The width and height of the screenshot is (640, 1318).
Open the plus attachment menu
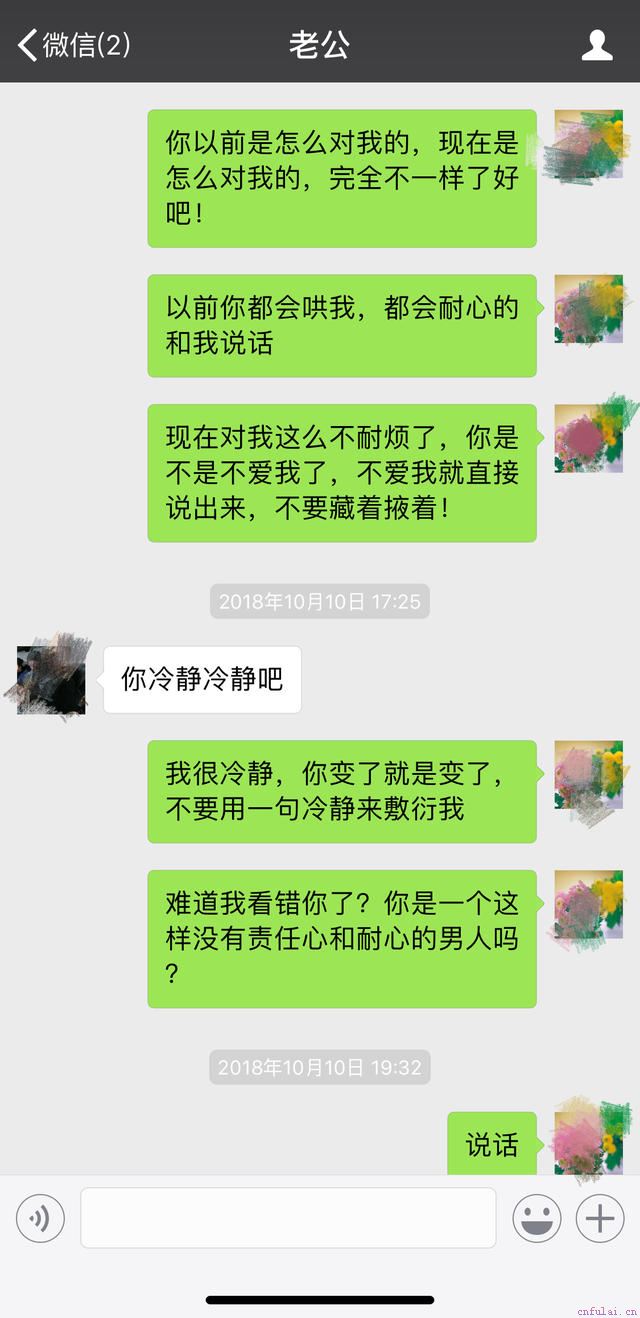600,1218
